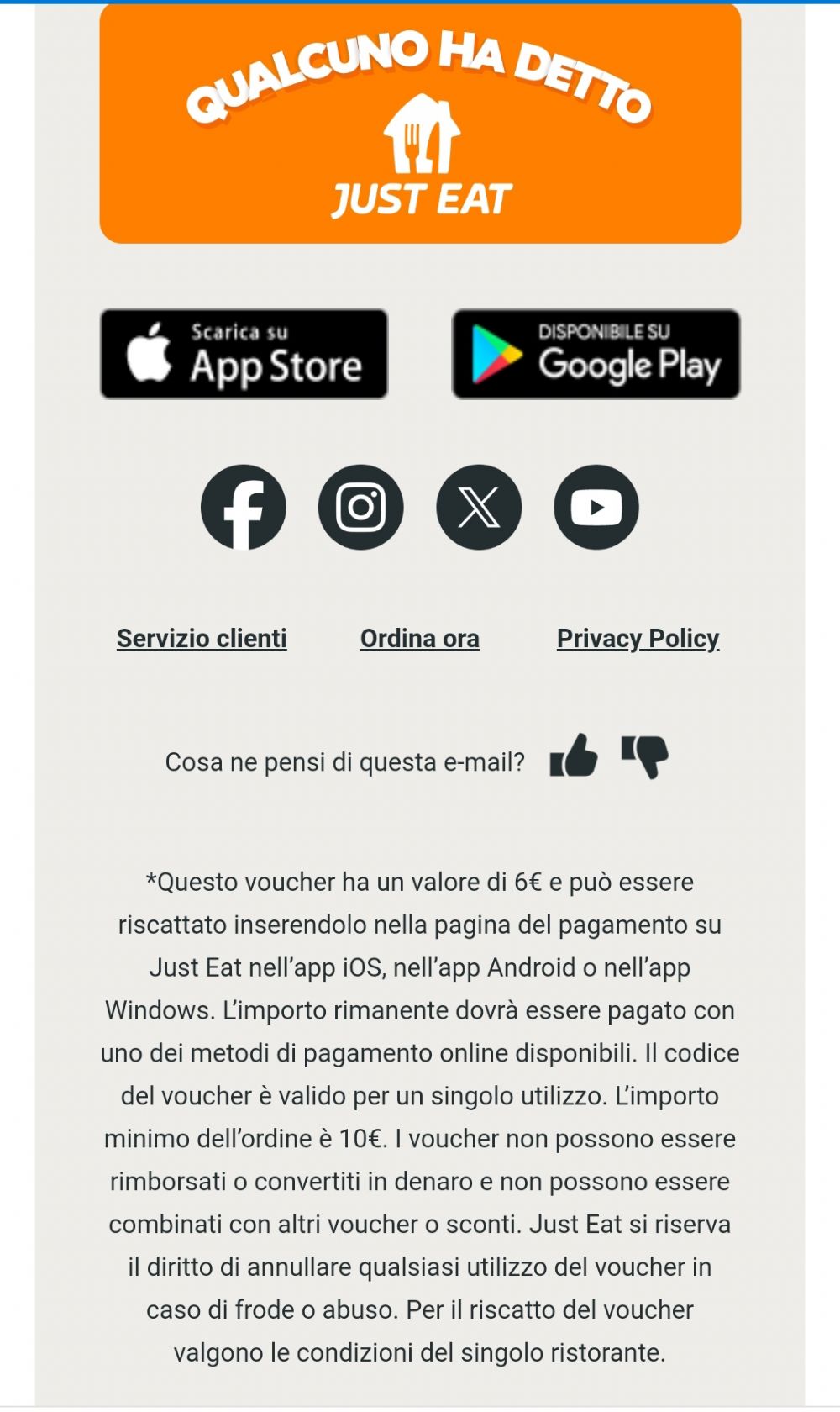Tap the orange Just Eat banner
This screenshot has height=1412, width=840.
coord(420,124)
